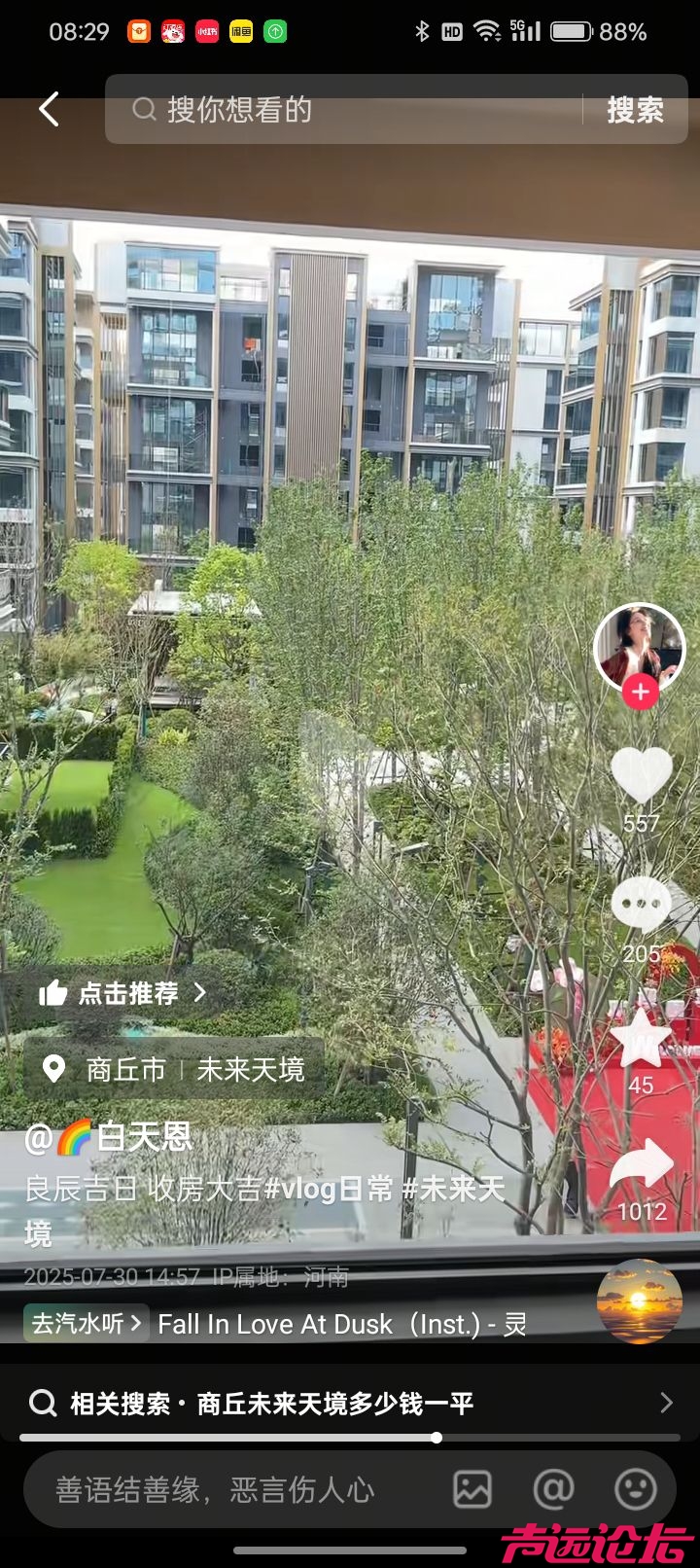Image resolution: width=700 pixels, height=1568 pixels.
Task: Open the emoji picker
Action: click(636, 1489)
